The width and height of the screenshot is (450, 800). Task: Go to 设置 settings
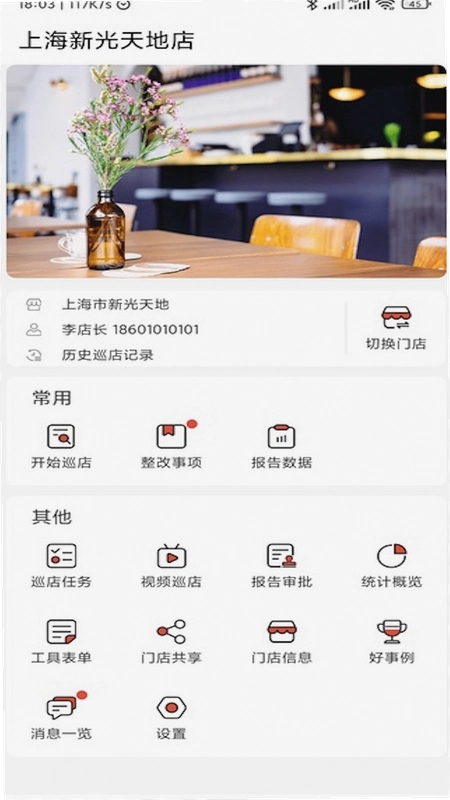click(x=171, y=718)
